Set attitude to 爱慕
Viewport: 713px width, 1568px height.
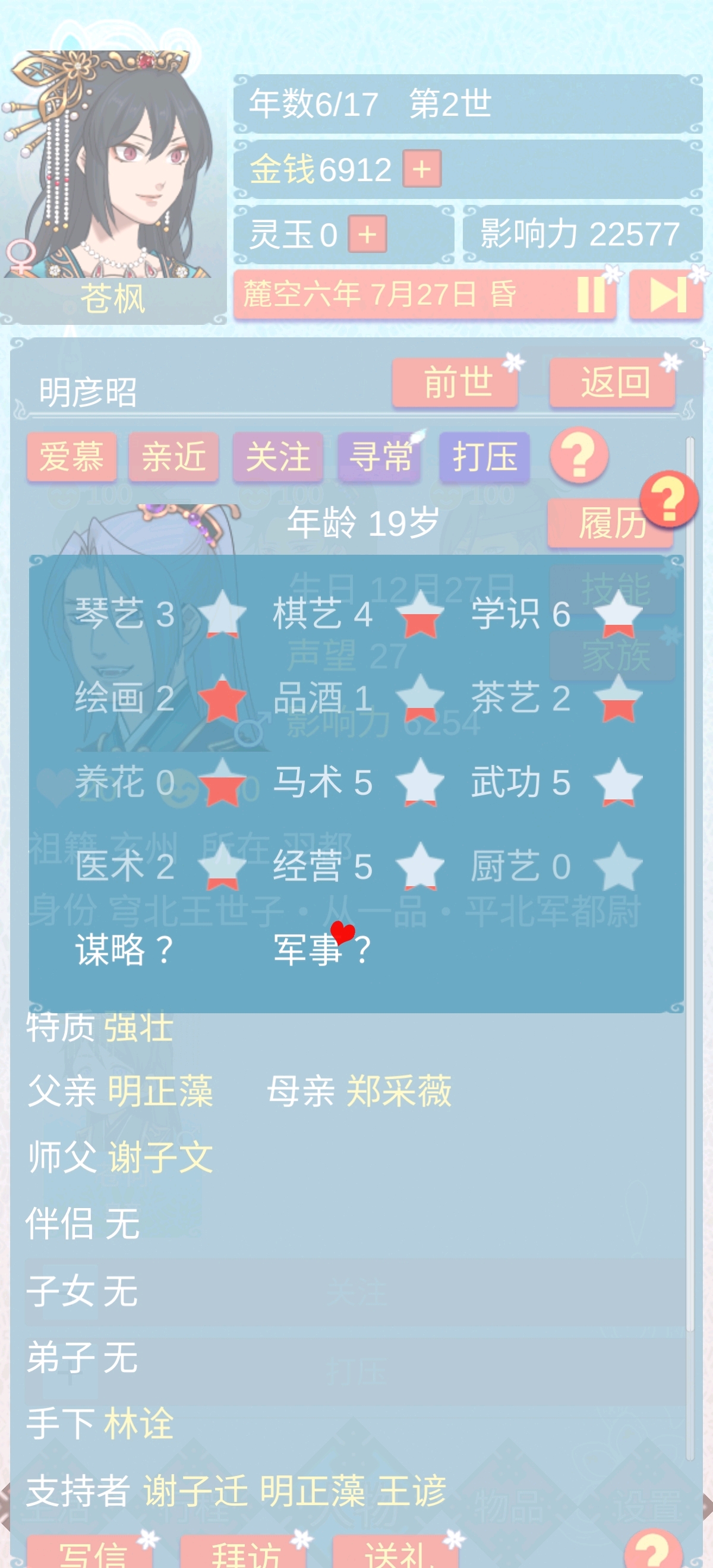click(72, 457)
